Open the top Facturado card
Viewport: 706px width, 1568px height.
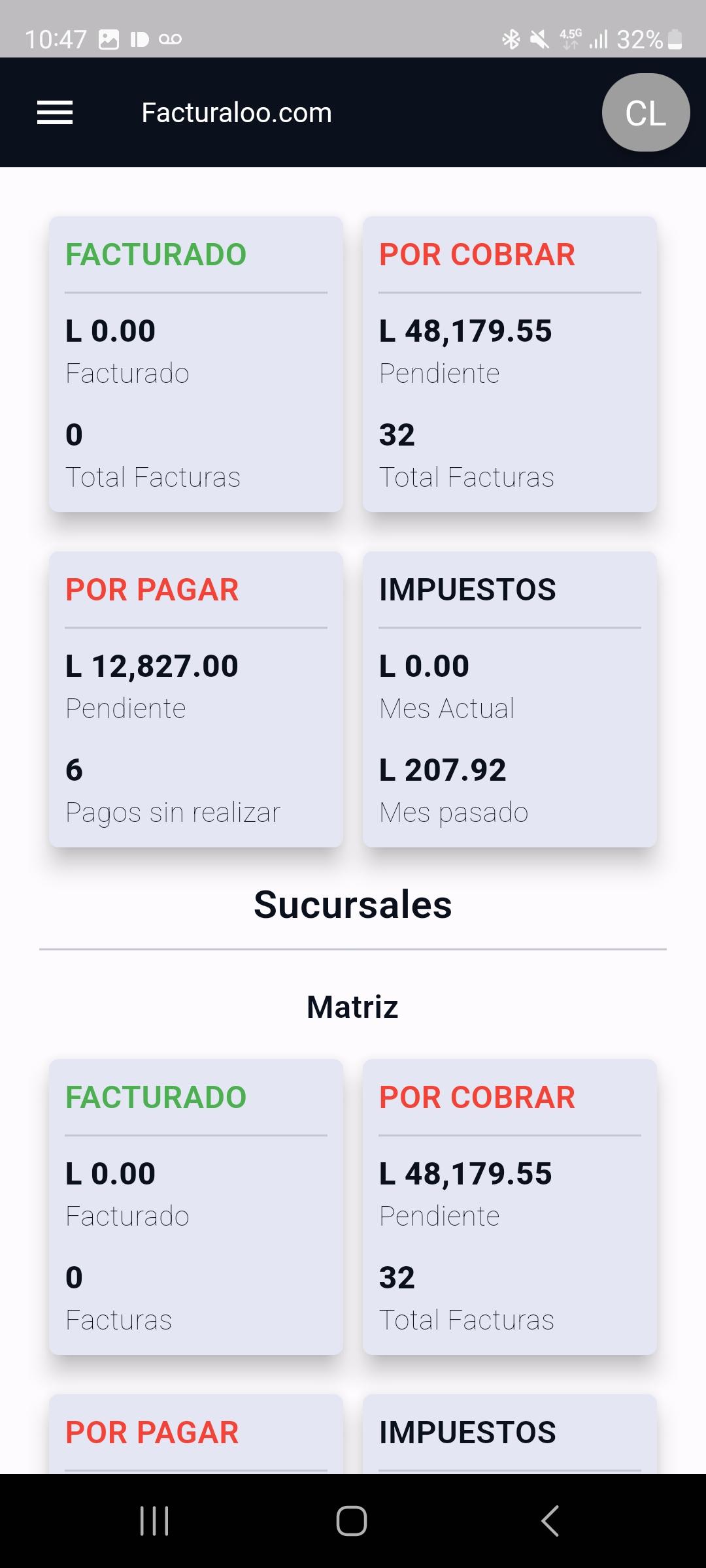[196, 364]
